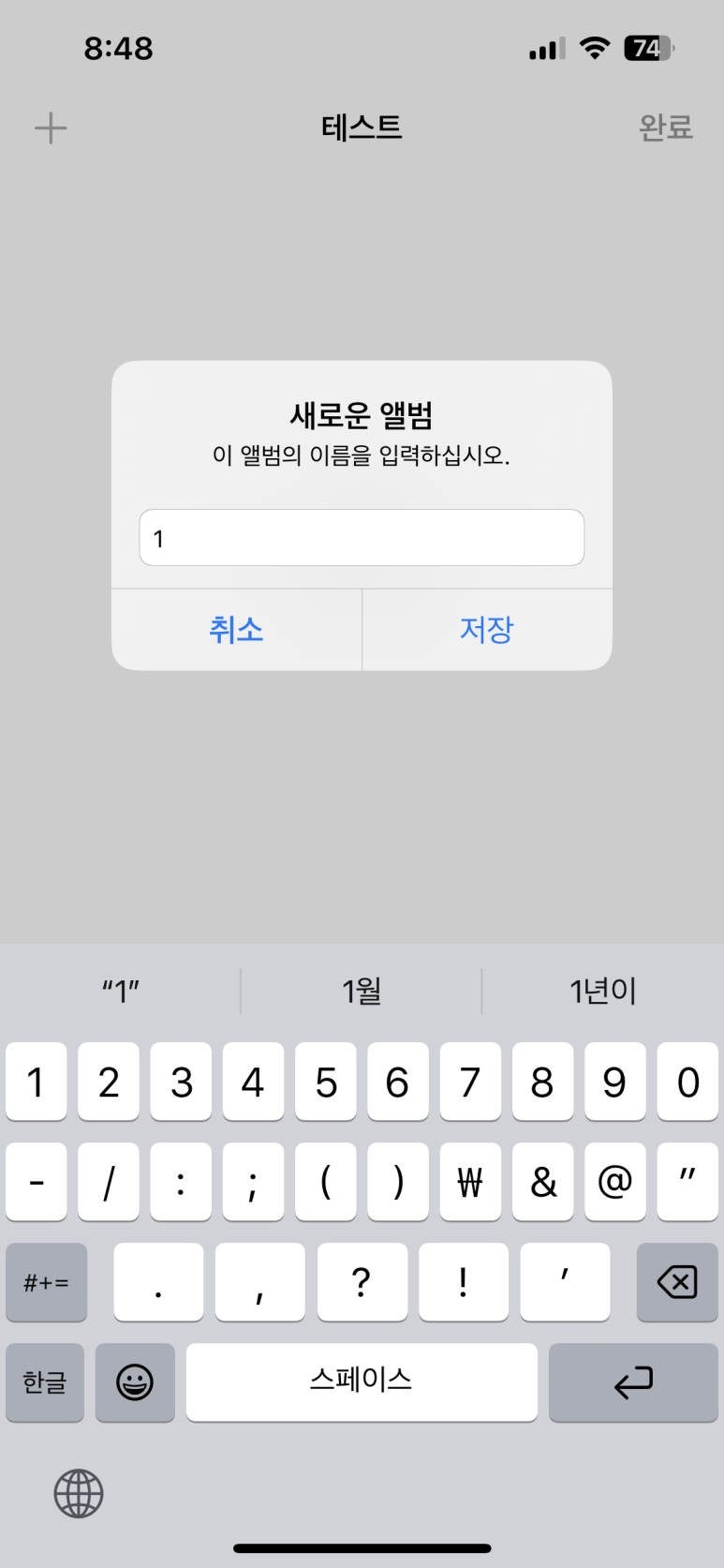
Task: Pick the quoted "1" keyboard suggestion
Action: tap(121, 990)
